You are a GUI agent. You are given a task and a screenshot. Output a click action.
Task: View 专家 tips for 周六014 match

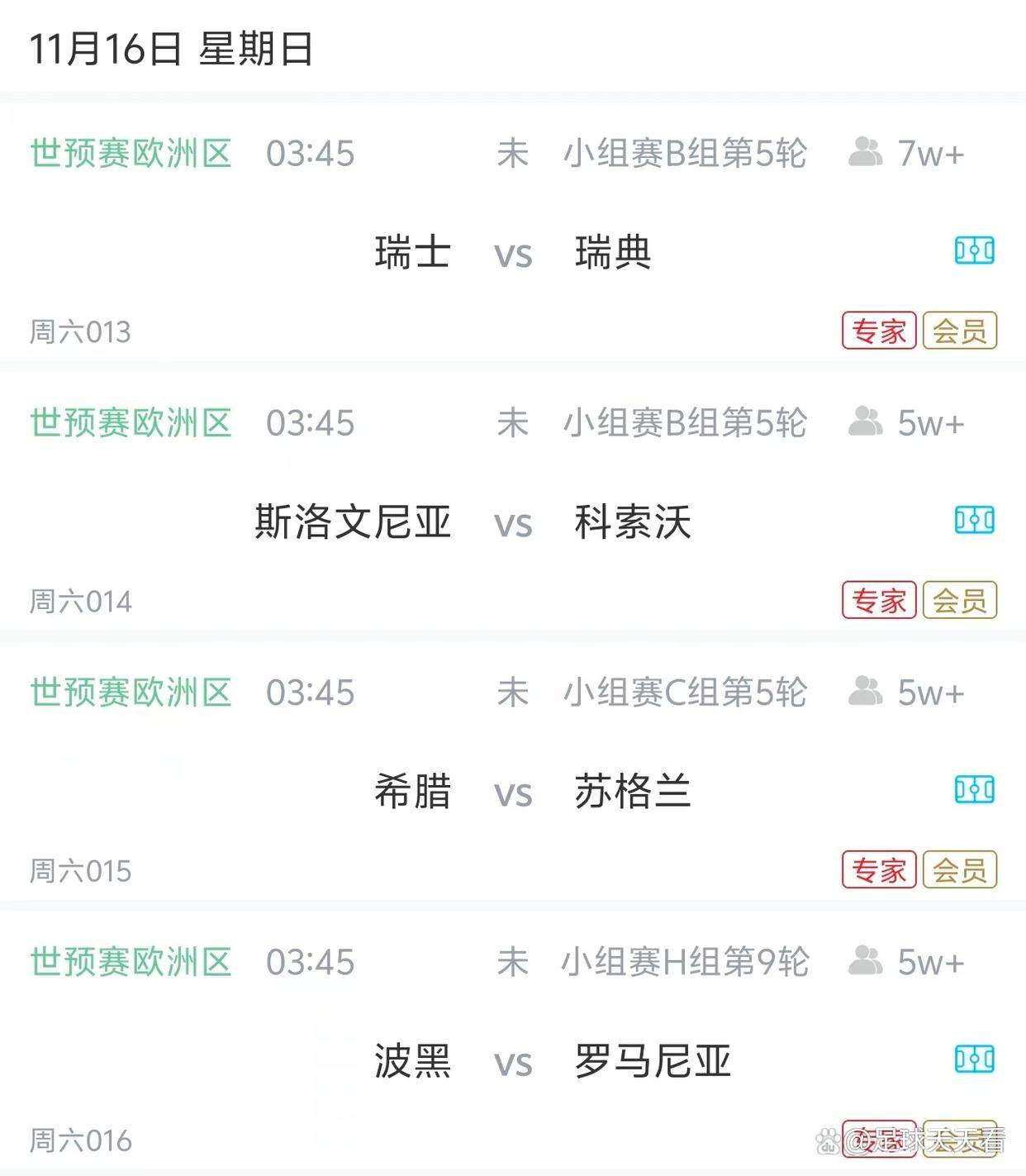(879, 600)
